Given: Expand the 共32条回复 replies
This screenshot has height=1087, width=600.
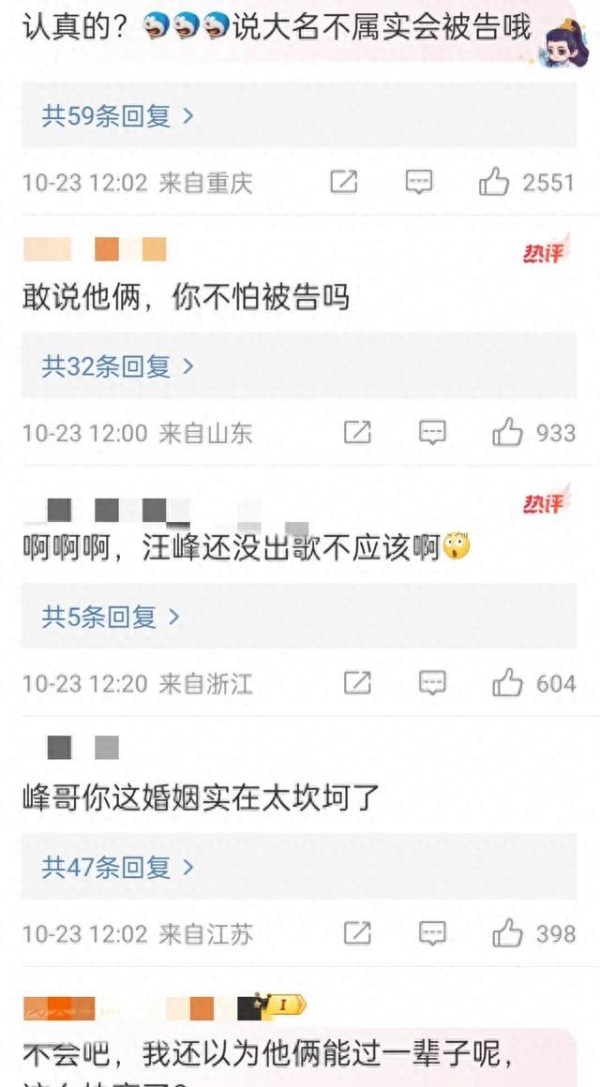Looking at the screenshot, I should pyautogui.click(x=117, y=366).
